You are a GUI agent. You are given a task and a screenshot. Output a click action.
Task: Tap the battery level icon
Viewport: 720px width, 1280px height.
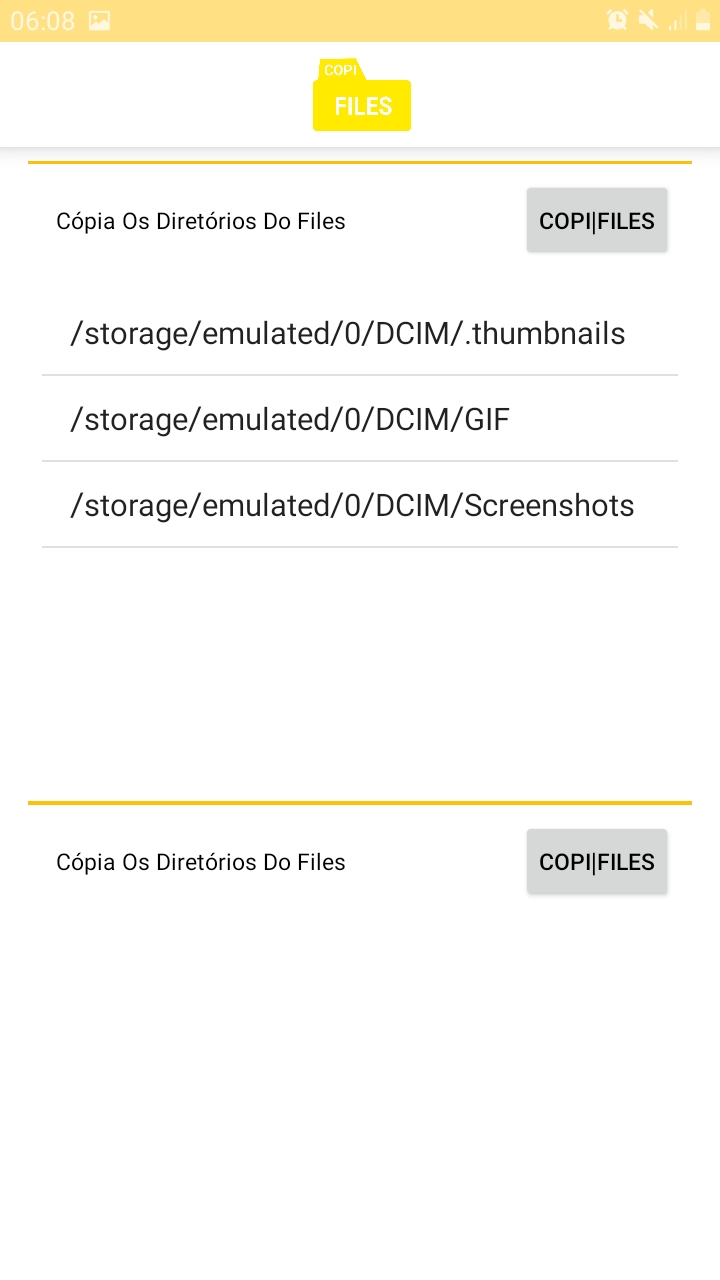[x=702, y=19]
